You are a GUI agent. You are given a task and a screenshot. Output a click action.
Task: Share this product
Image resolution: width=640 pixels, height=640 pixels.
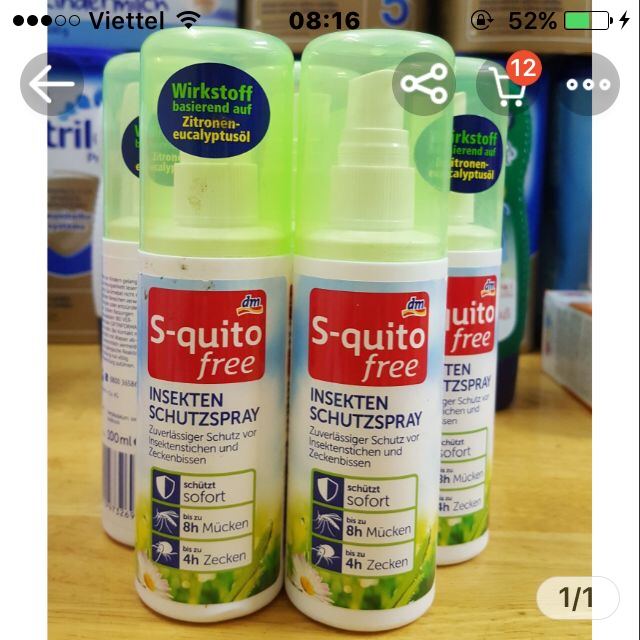pos(425,84)
